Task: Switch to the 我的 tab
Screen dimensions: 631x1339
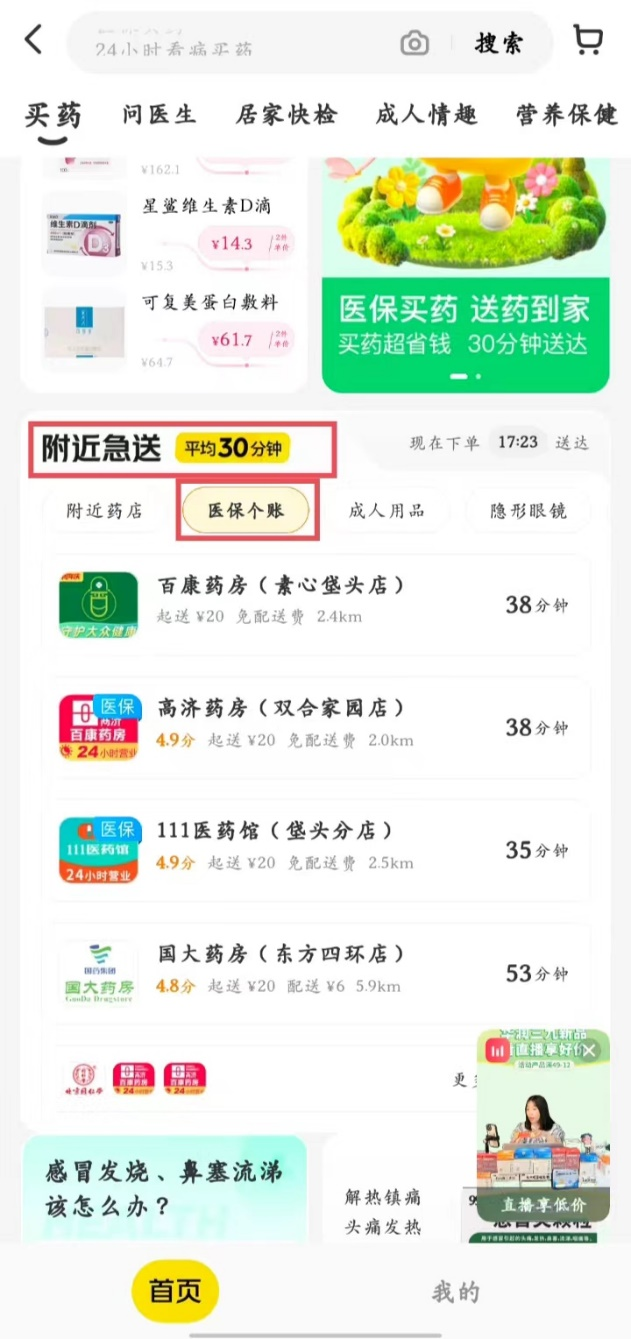Action: pyautogui.click(x=455, y=1291)
